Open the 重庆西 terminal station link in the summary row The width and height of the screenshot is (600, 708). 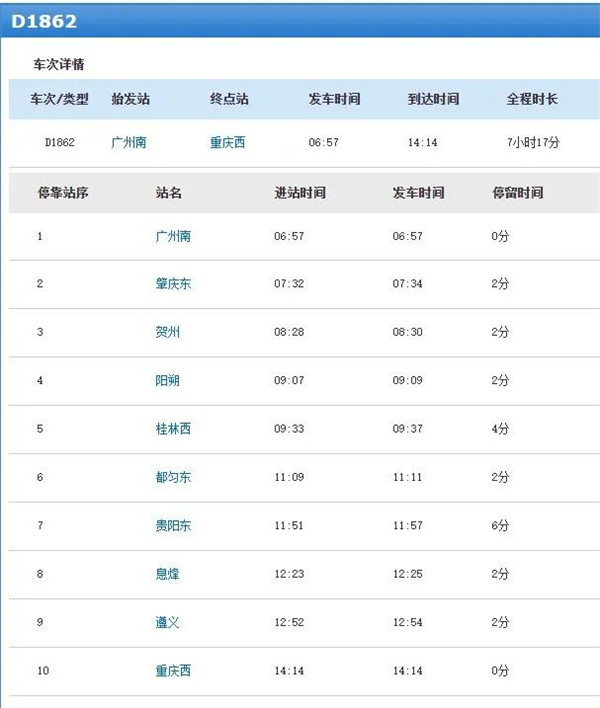click(x=227, y=142)
